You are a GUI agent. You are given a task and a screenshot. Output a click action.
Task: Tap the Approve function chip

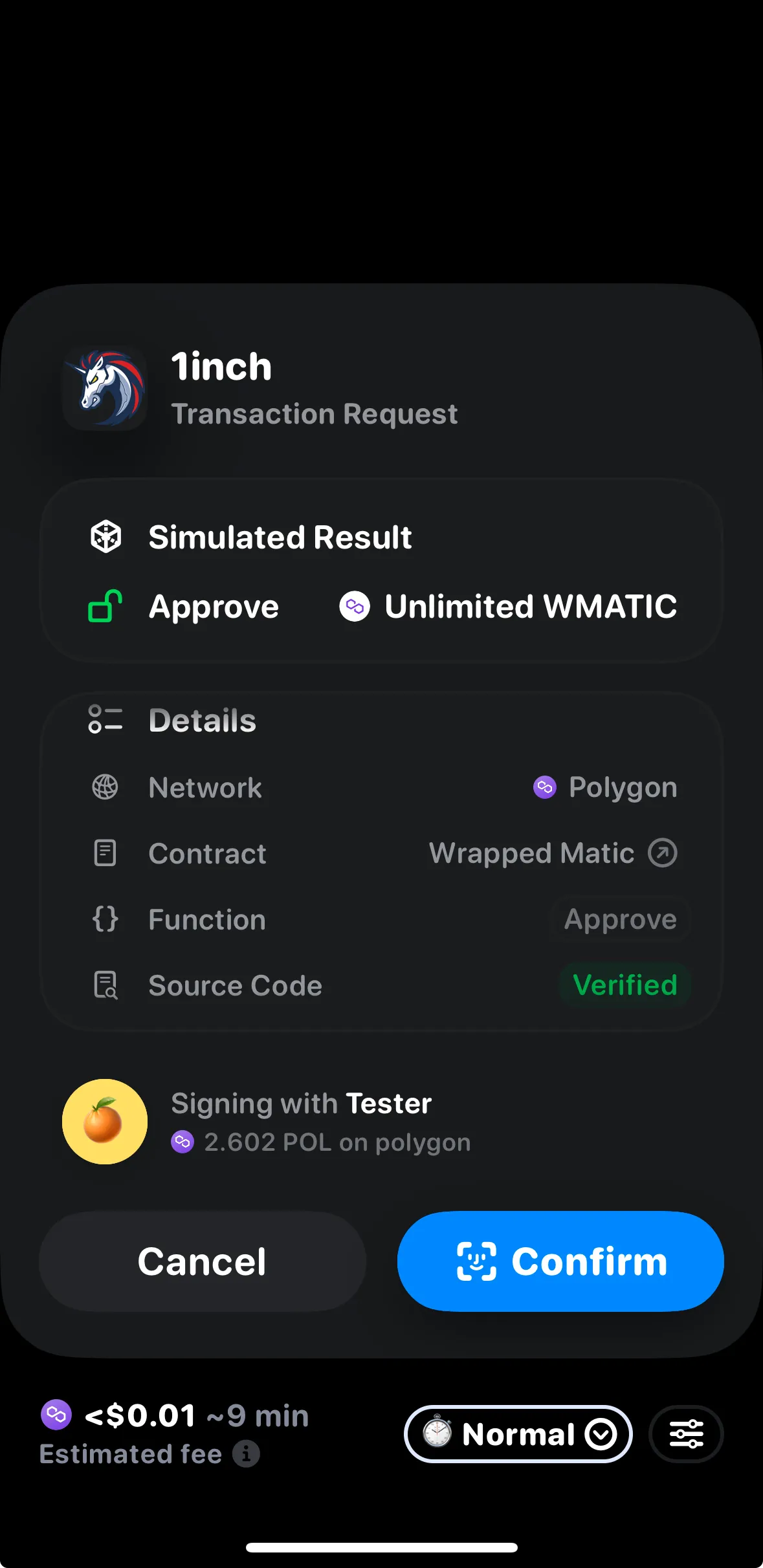tap(620, 919)
